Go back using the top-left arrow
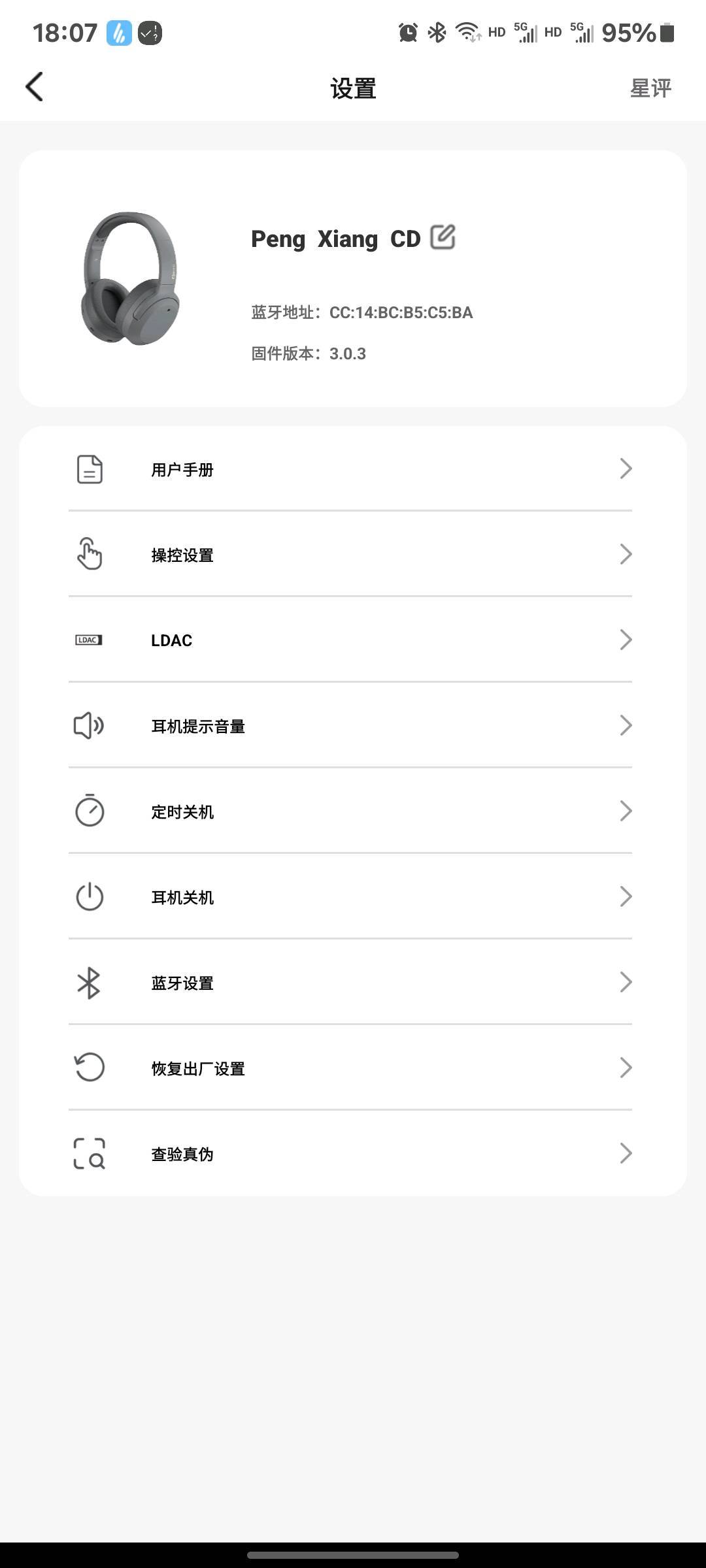 pos(35,87)
